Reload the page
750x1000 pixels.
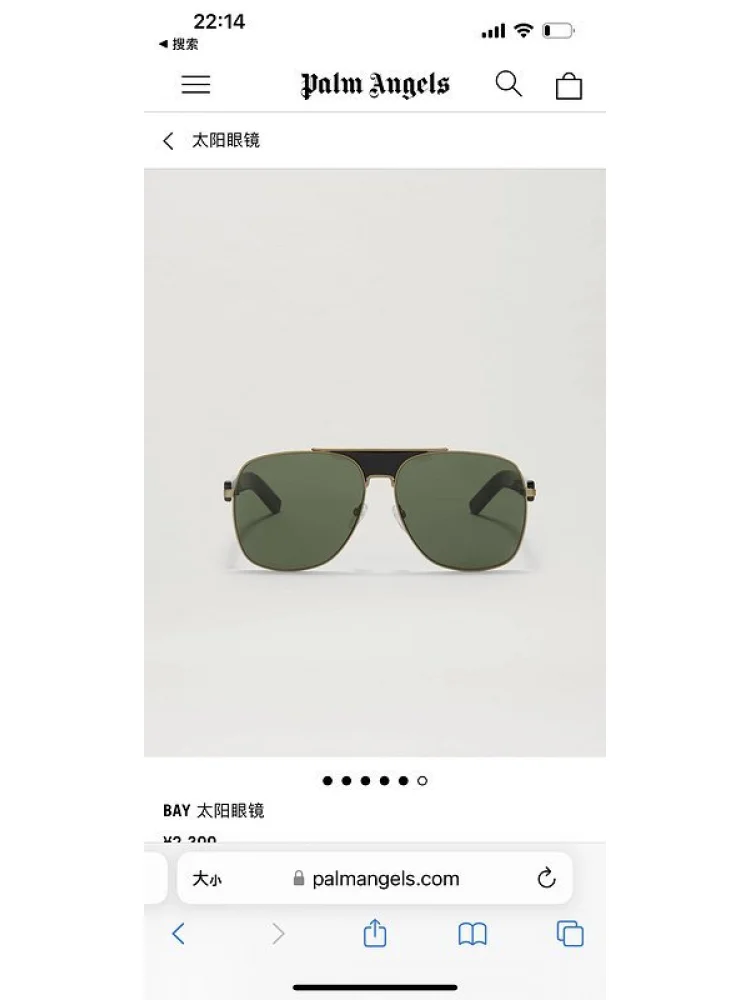[546, 879]
